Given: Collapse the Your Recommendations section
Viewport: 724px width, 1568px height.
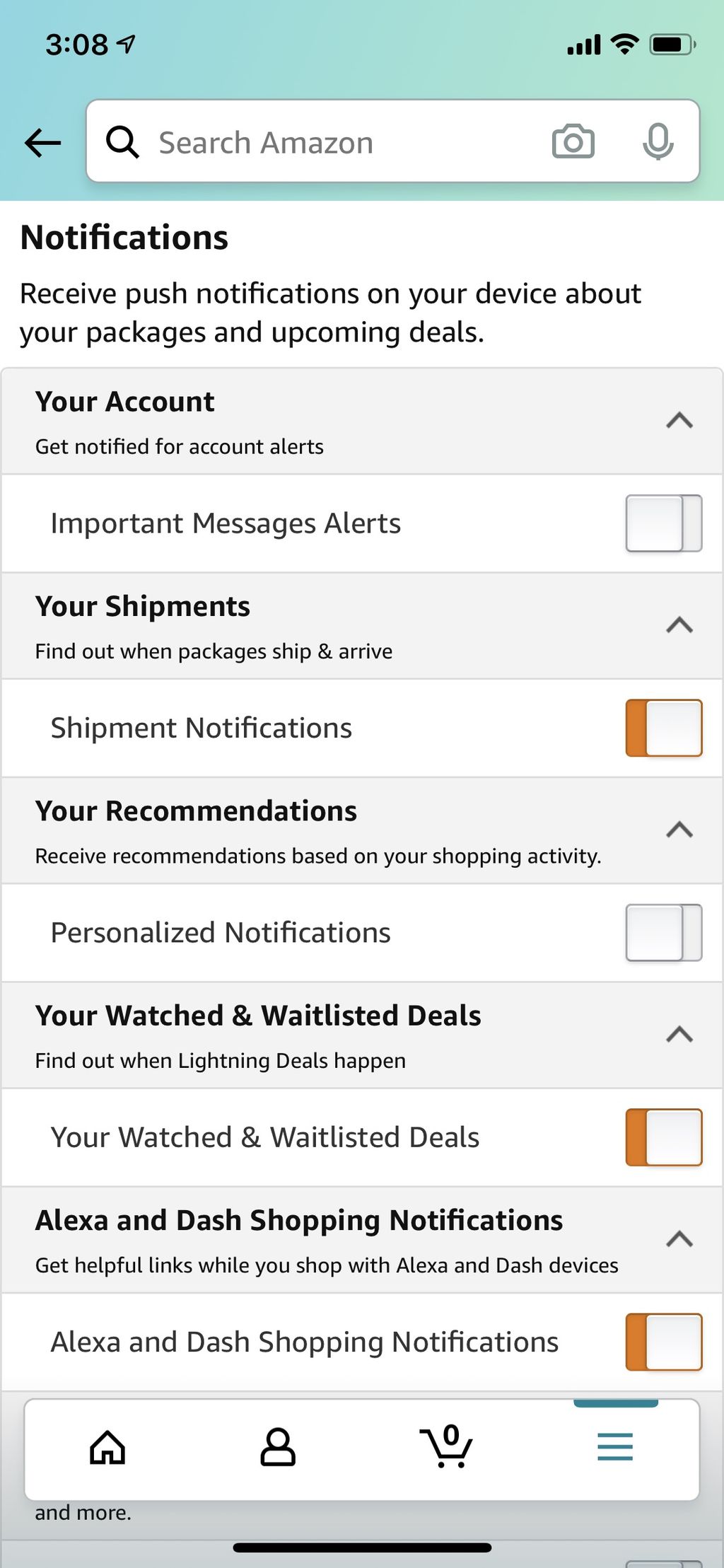Looking at the screenshot, I should (679, 830).
